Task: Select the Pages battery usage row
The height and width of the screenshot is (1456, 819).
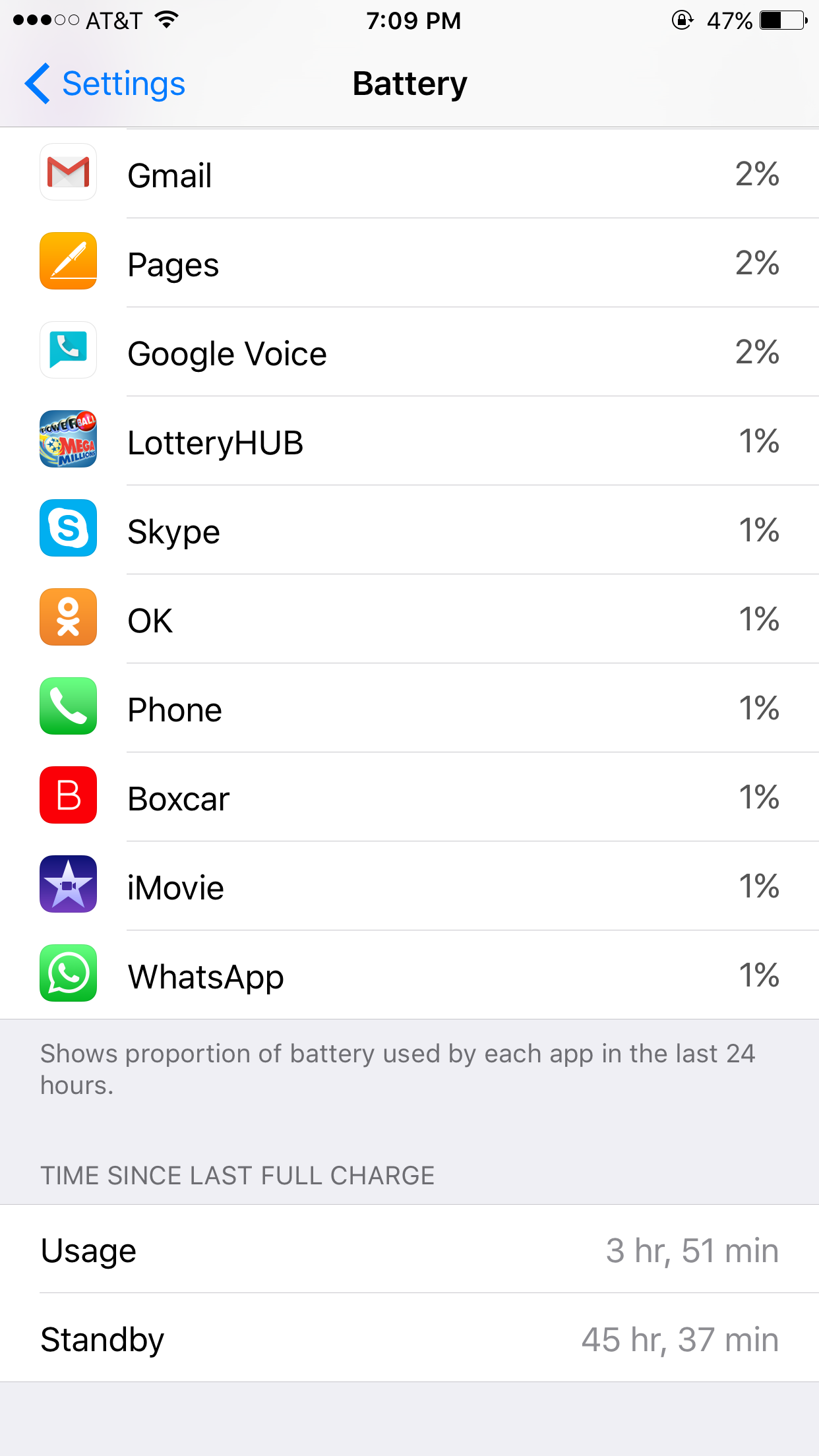Action: pos(409,264)
